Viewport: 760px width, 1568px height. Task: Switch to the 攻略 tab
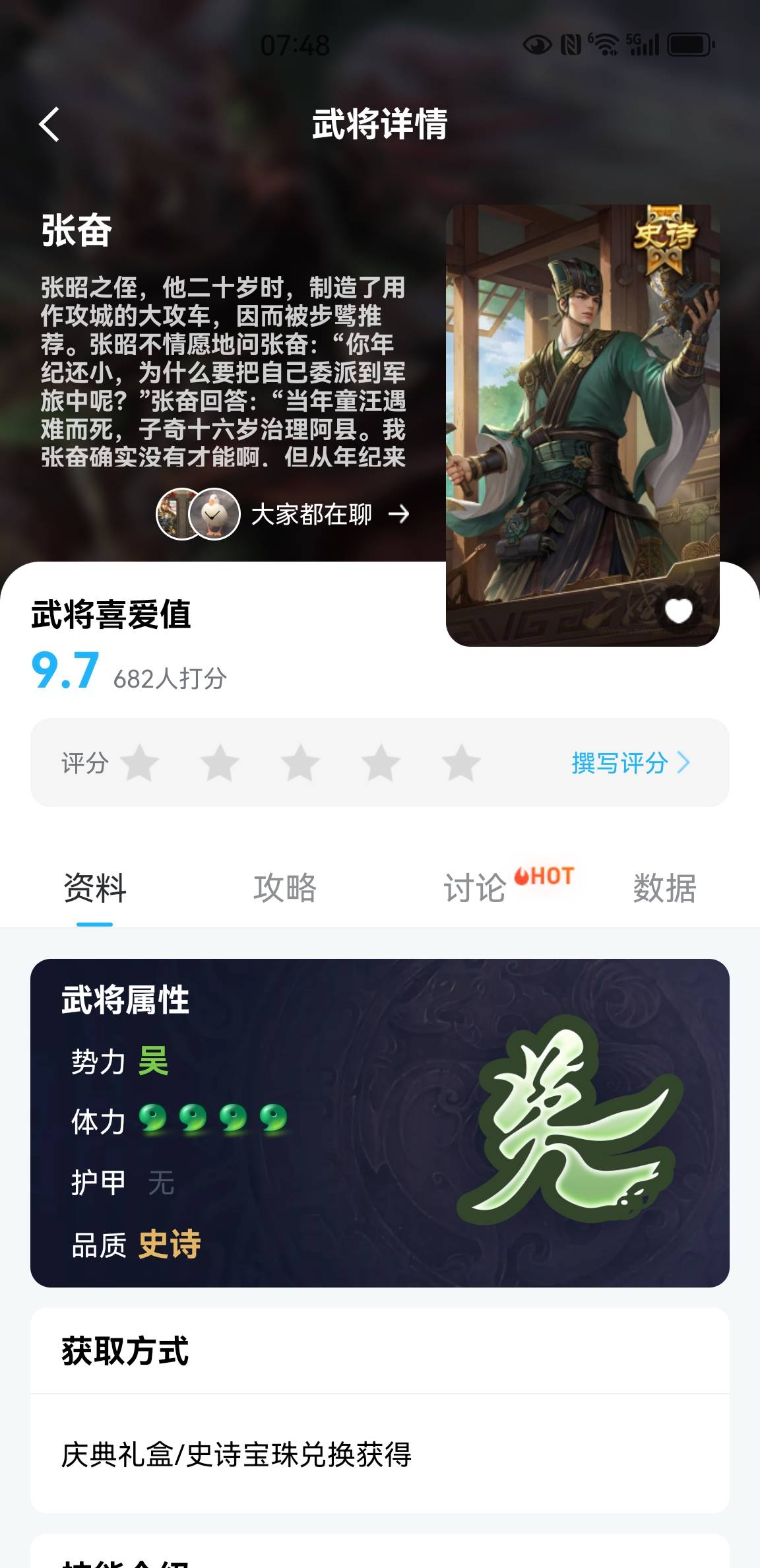tap(285, 888)
